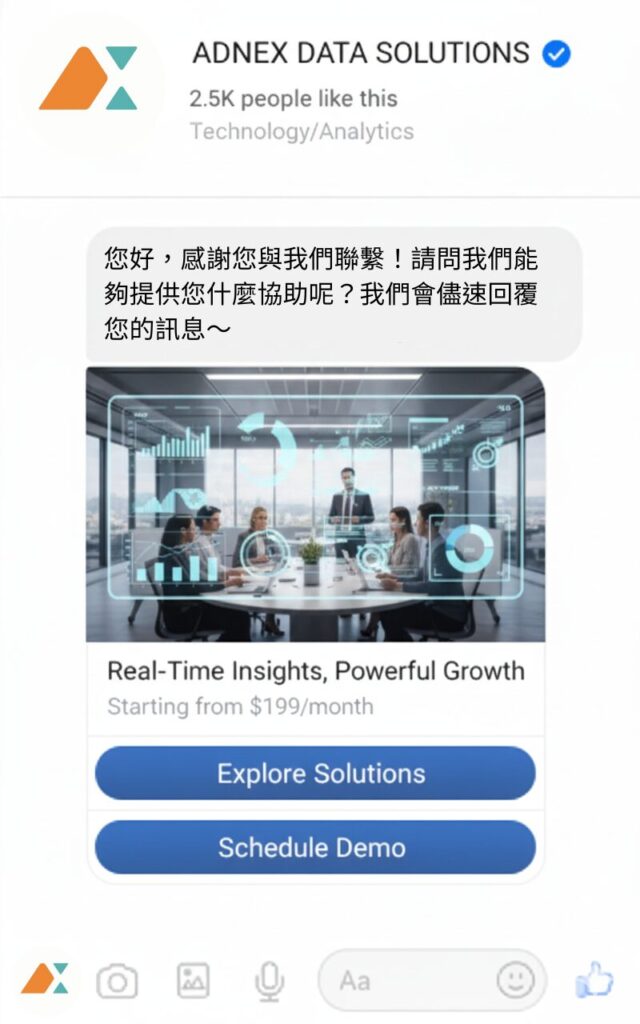640x1024 pixels.
Task: Send a thumbs-up like
Action: click(x=594, y=980)
